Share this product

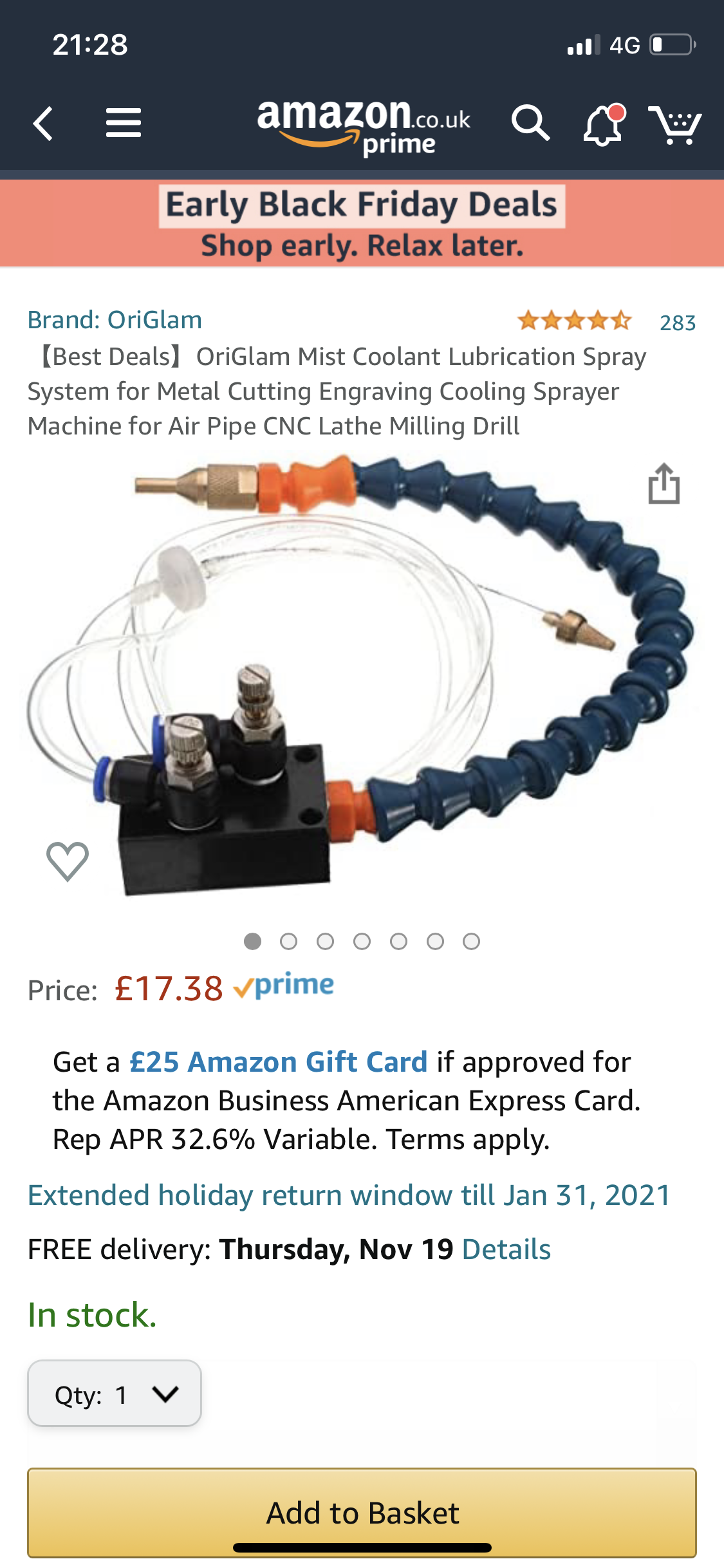pyautogui.click(x=664, y=483)
